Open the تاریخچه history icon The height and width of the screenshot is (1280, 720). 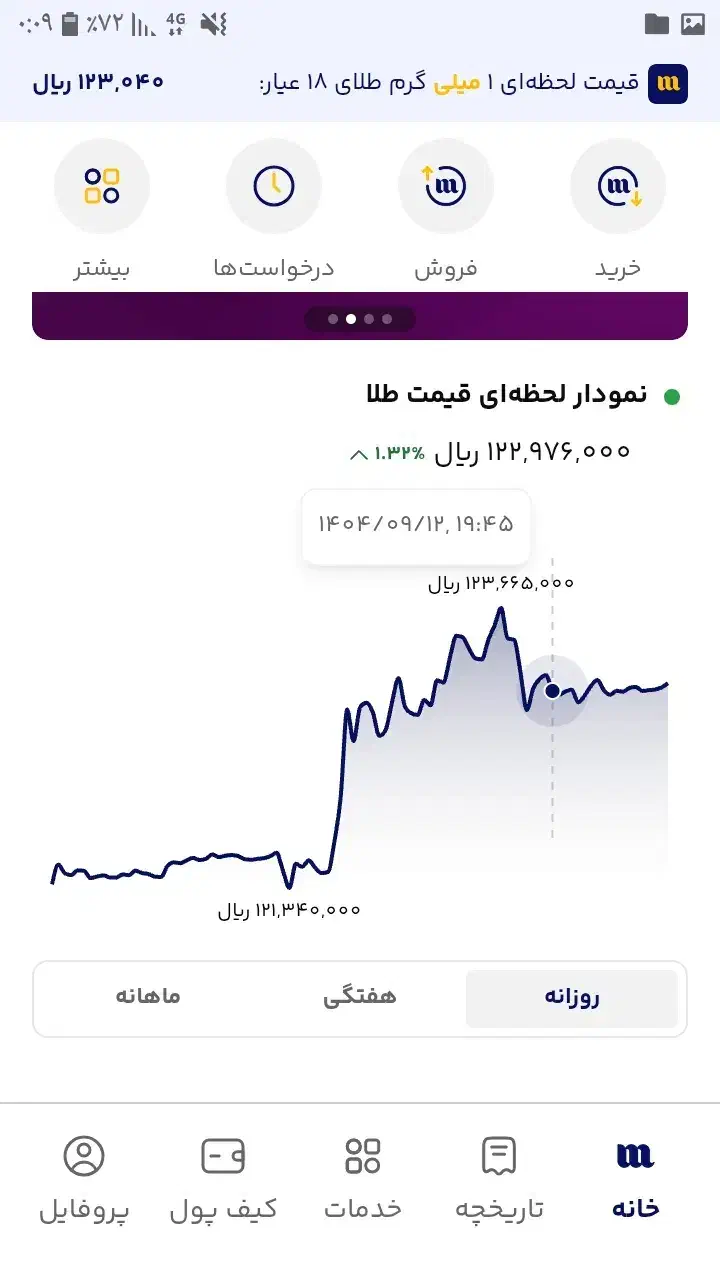pyautogui.click(x=496, y=1156)
